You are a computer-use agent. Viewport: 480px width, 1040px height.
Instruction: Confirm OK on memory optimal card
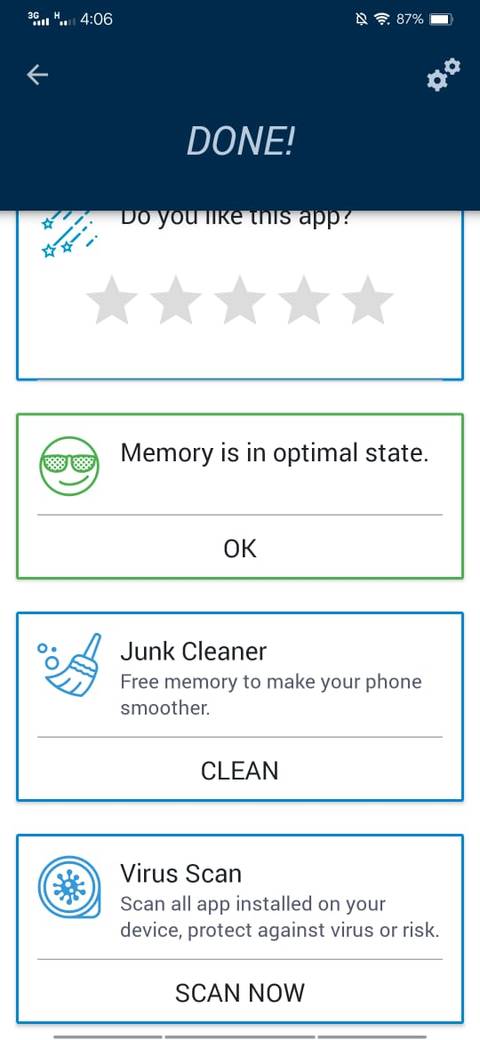click(x=240, y=548)
